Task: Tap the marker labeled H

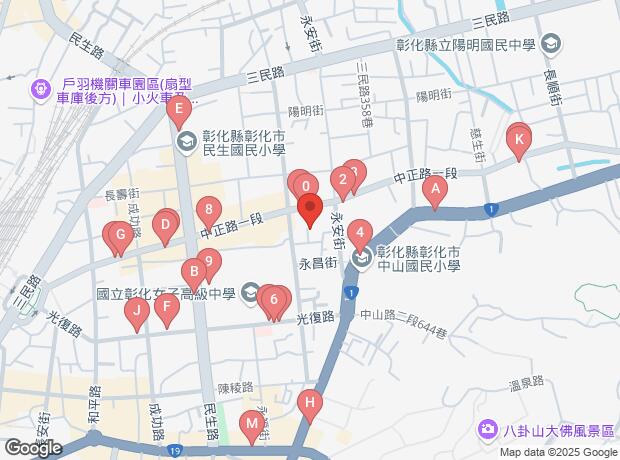Action: pos(310,404)
